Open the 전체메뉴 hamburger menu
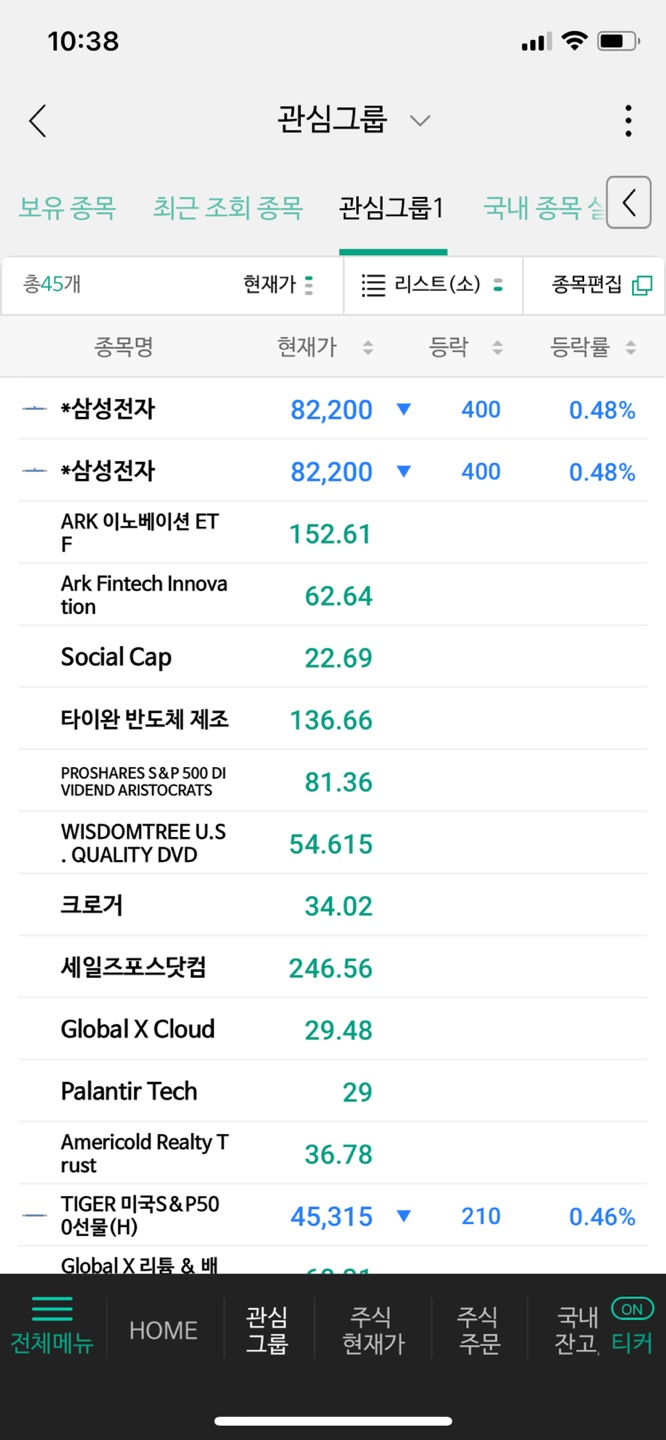The width and height of the screenshot is (666, 1440). 52,1326
